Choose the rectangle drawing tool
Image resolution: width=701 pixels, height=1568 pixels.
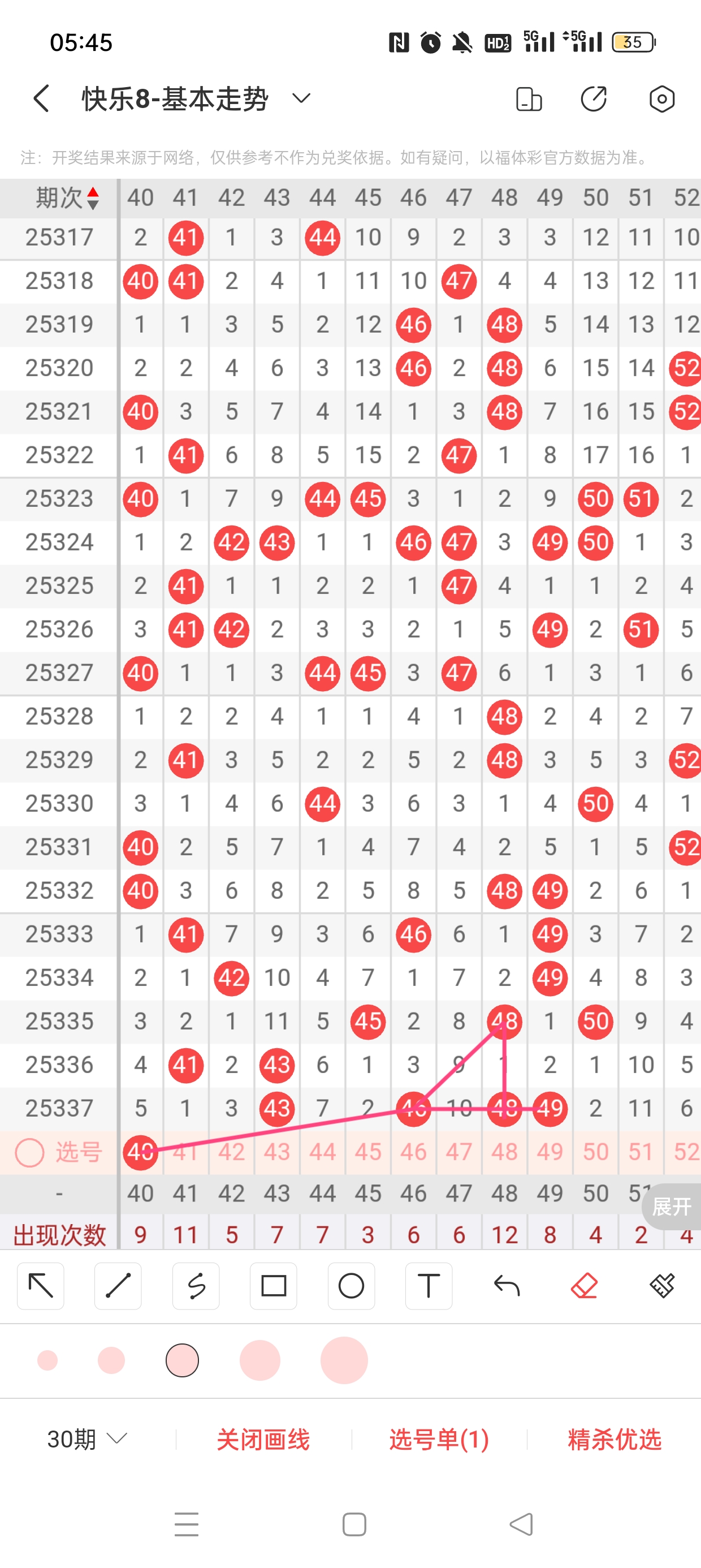[273, 1286]
